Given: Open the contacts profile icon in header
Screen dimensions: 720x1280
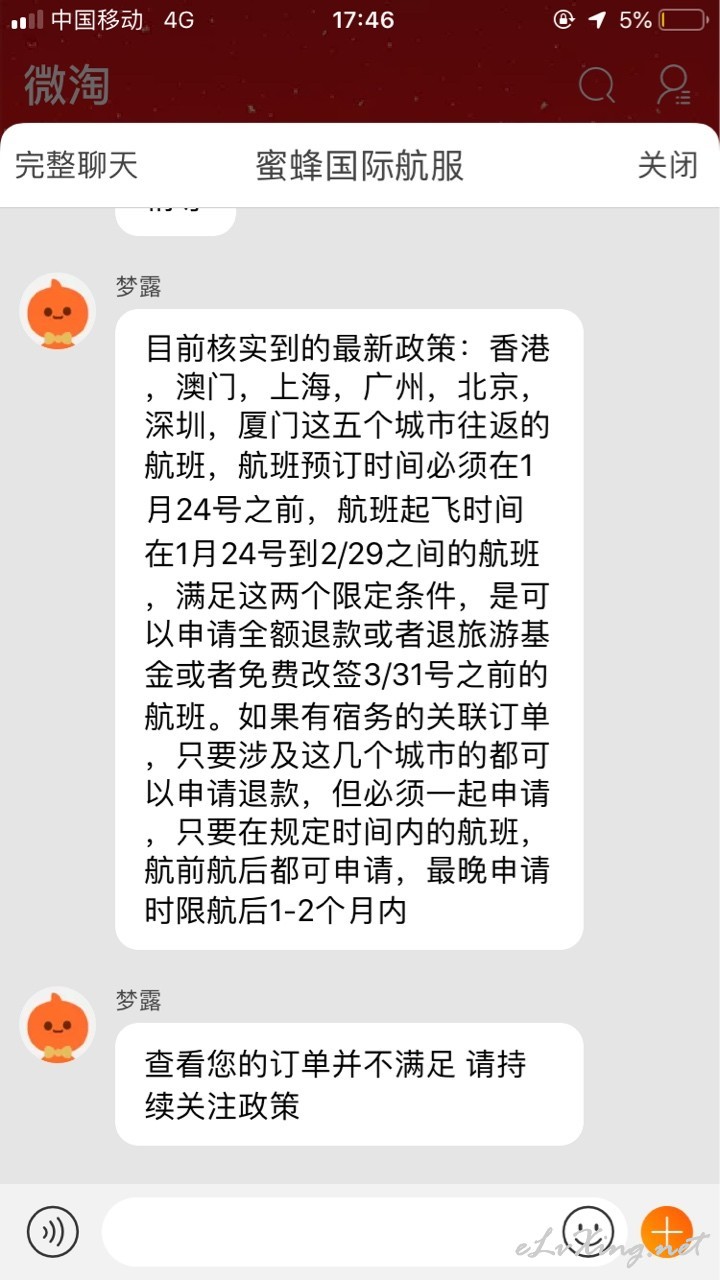Looking at the screenshot, I should pos(675,86).
